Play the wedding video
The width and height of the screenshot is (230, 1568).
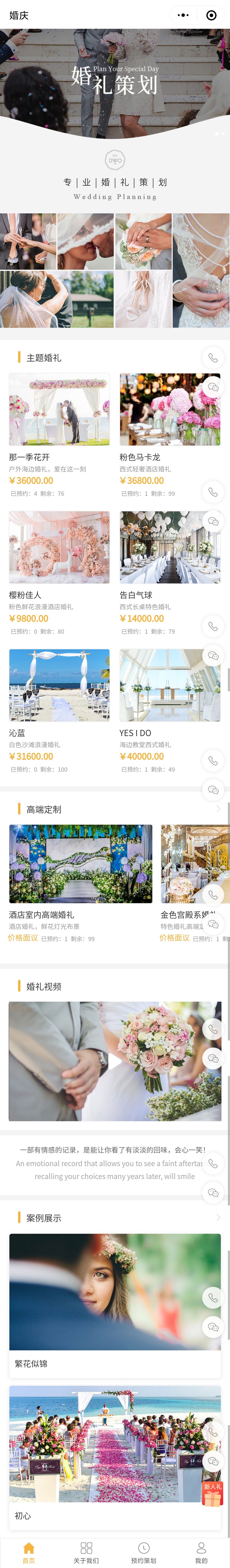pos(115,1062)
